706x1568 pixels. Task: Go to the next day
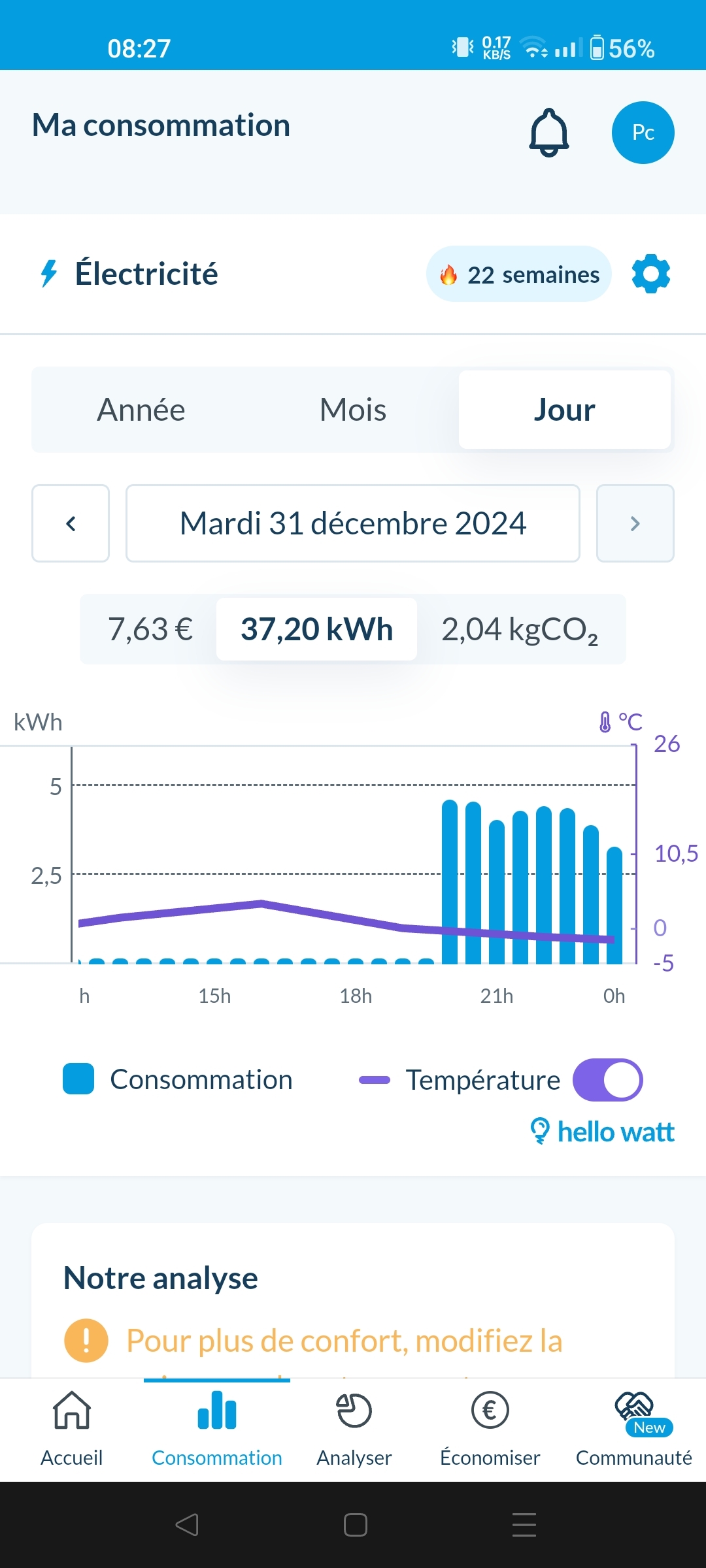tap(635, 523)
